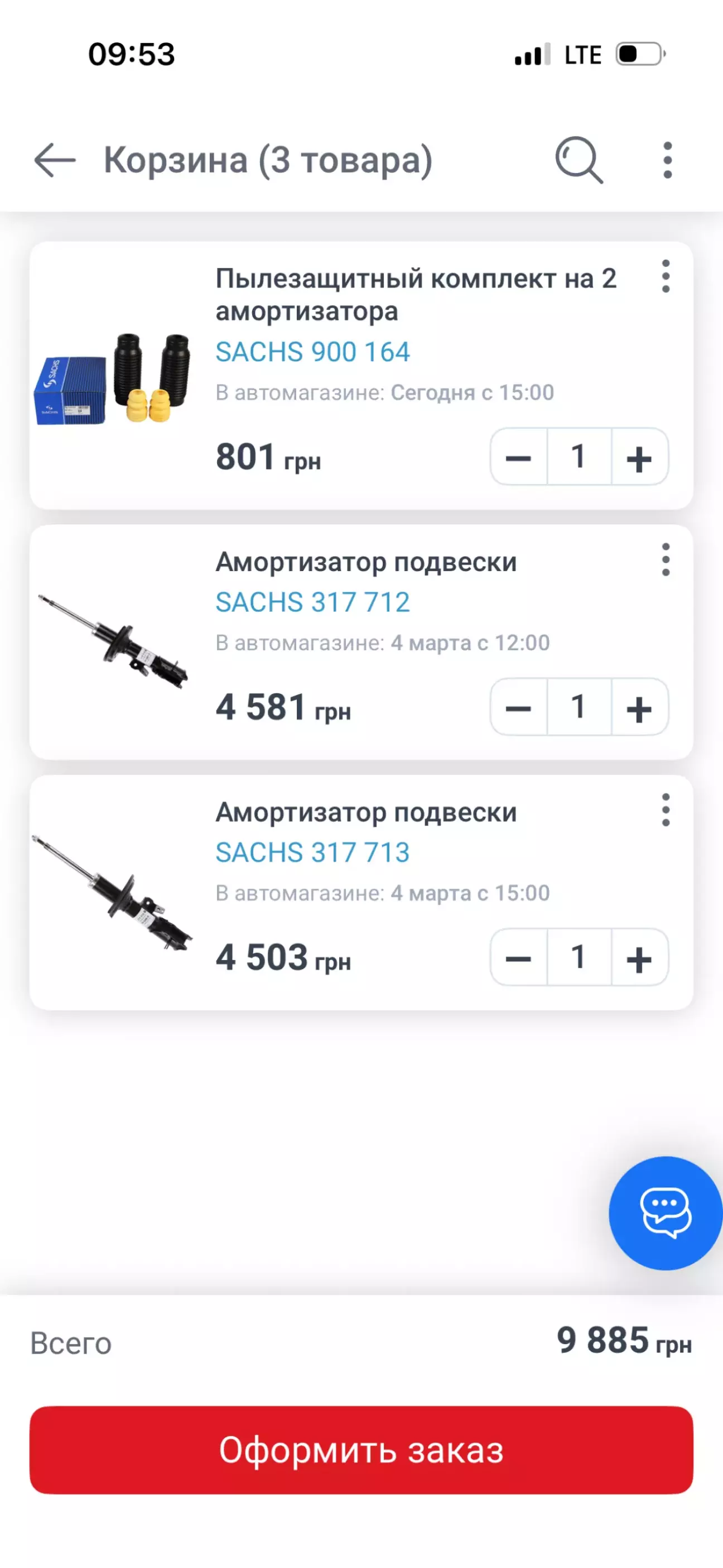This screenshot has width=723, height=1568.
Task: Open the header overflow menu
Action: (668, 160)
